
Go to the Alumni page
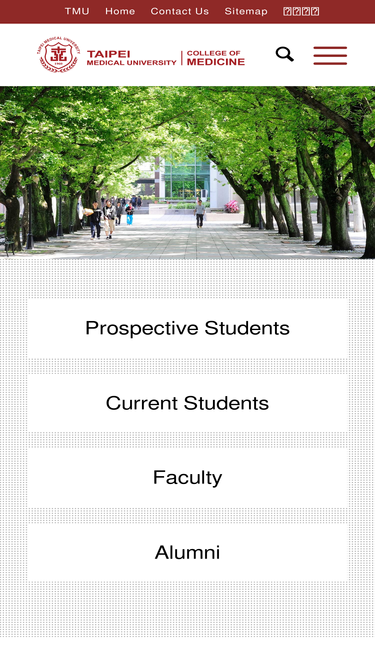tap(188, 552)
